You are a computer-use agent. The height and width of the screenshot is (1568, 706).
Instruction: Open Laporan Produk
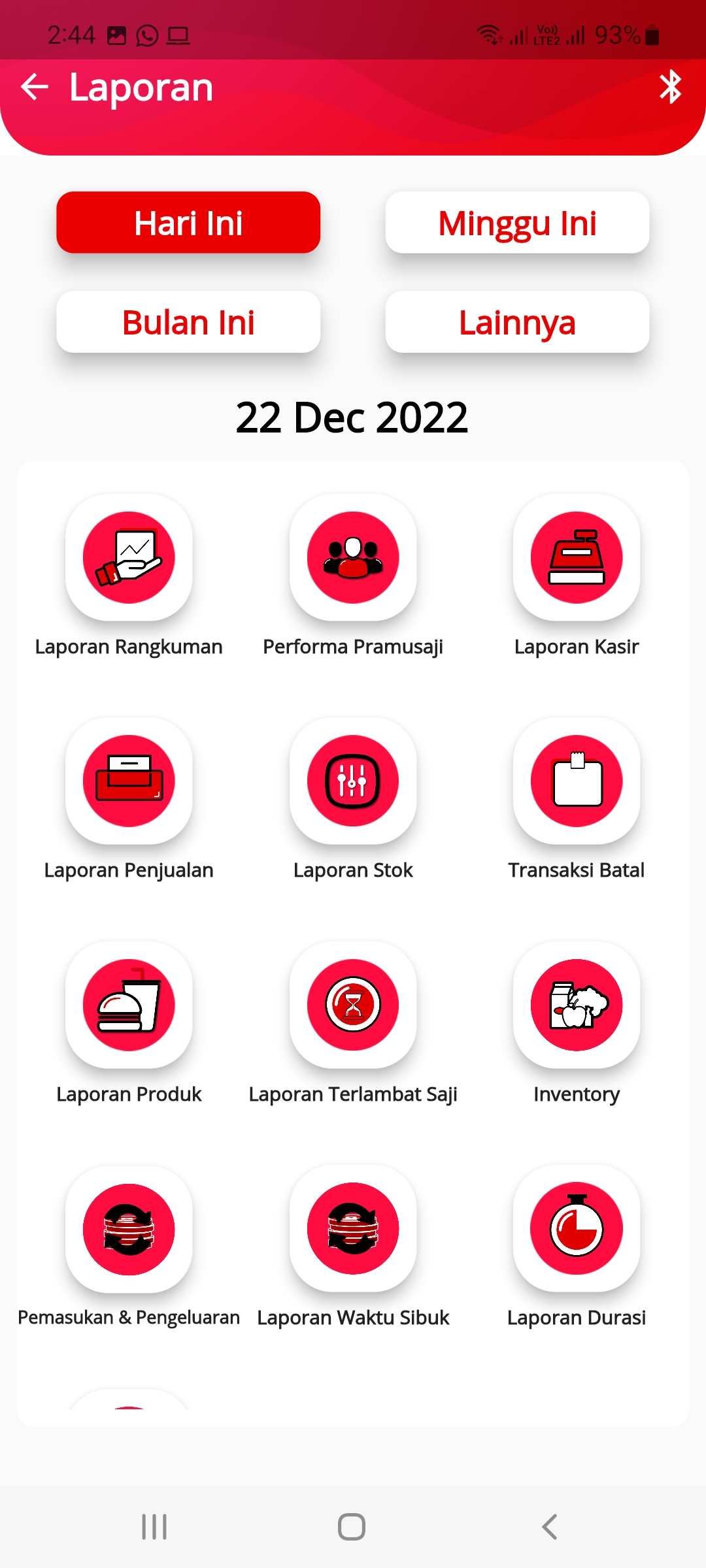(129, 1005)
